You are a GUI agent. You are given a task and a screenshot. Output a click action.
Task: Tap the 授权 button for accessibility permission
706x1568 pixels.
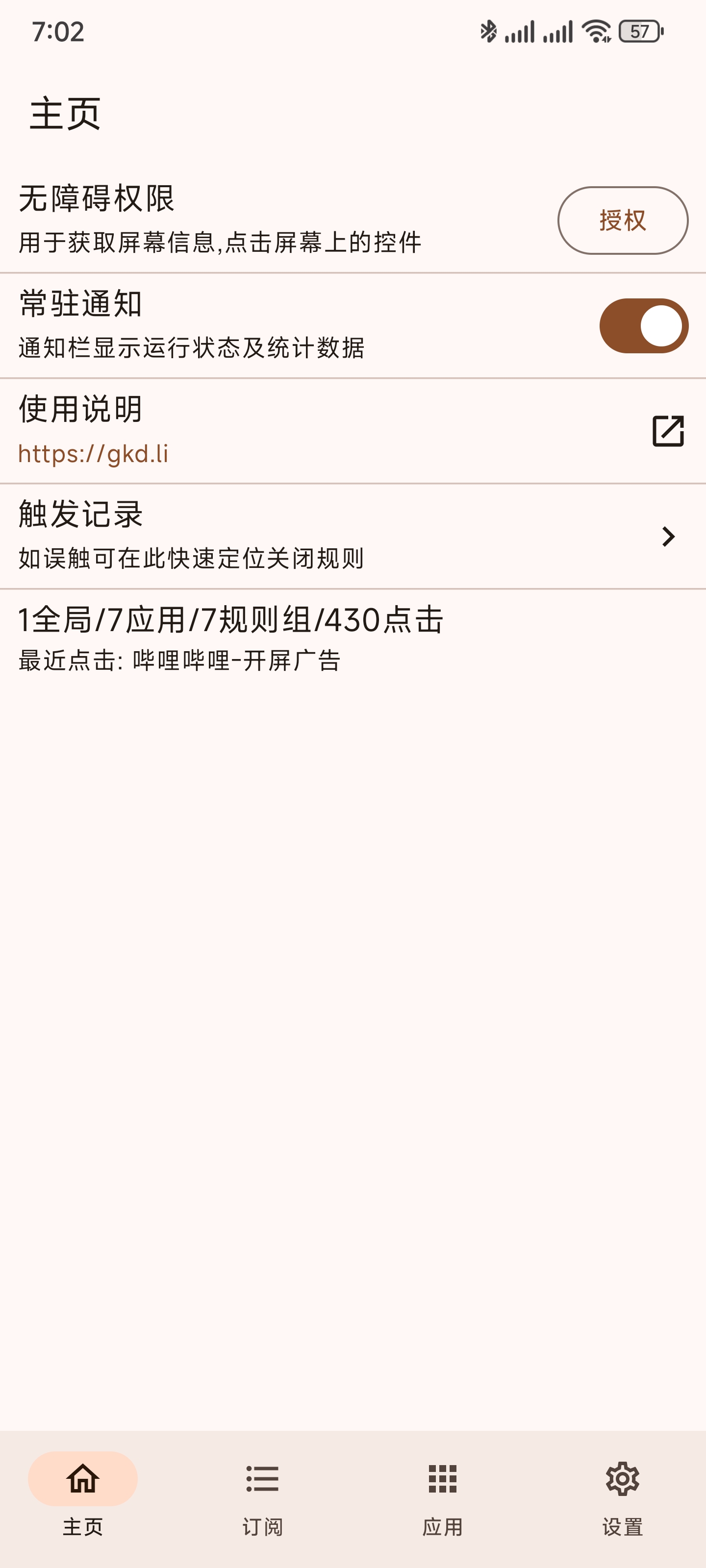coord(622,220)
